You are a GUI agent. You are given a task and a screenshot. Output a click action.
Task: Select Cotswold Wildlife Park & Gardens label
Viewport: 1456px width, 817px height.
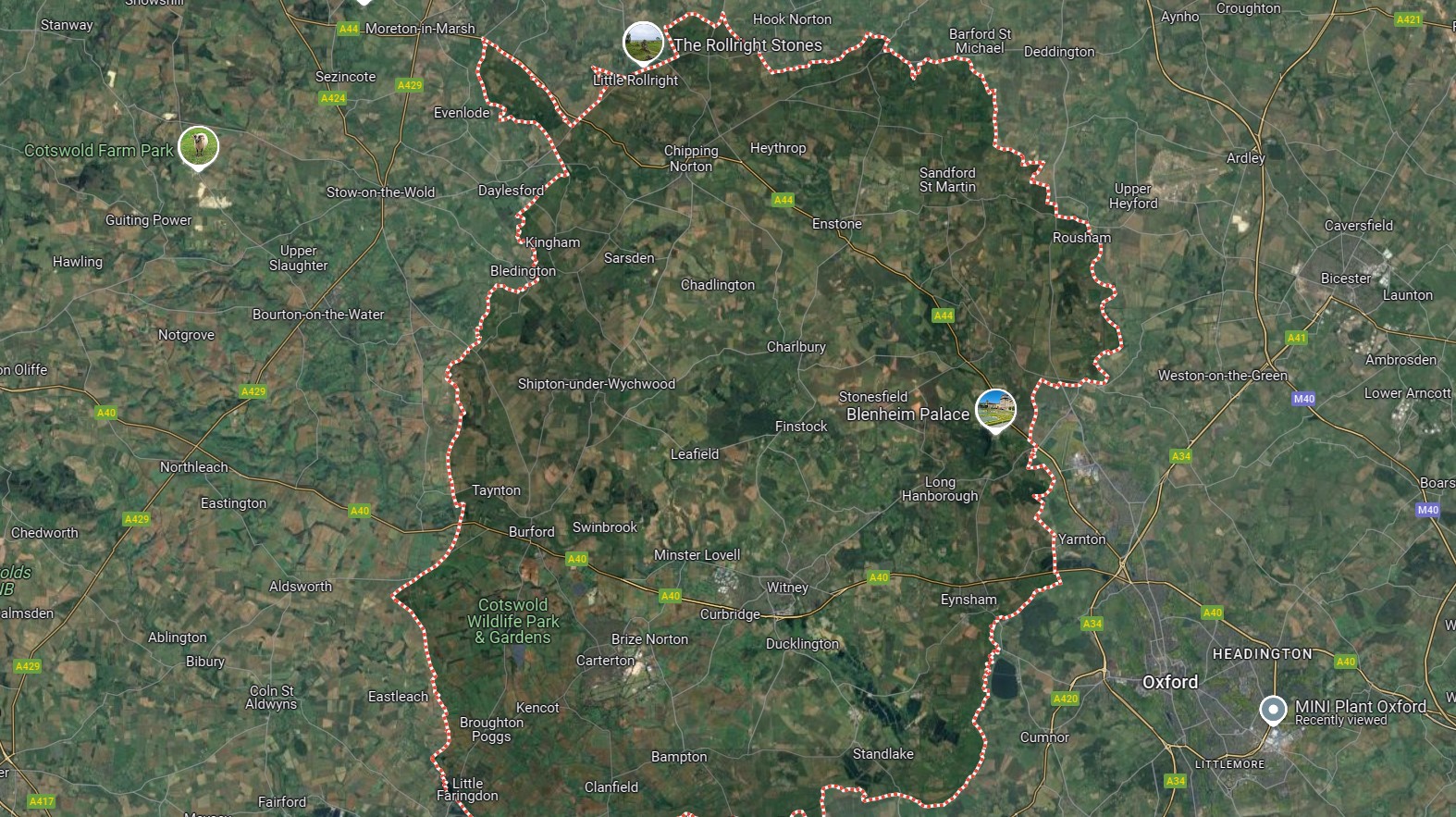[512, 621]
